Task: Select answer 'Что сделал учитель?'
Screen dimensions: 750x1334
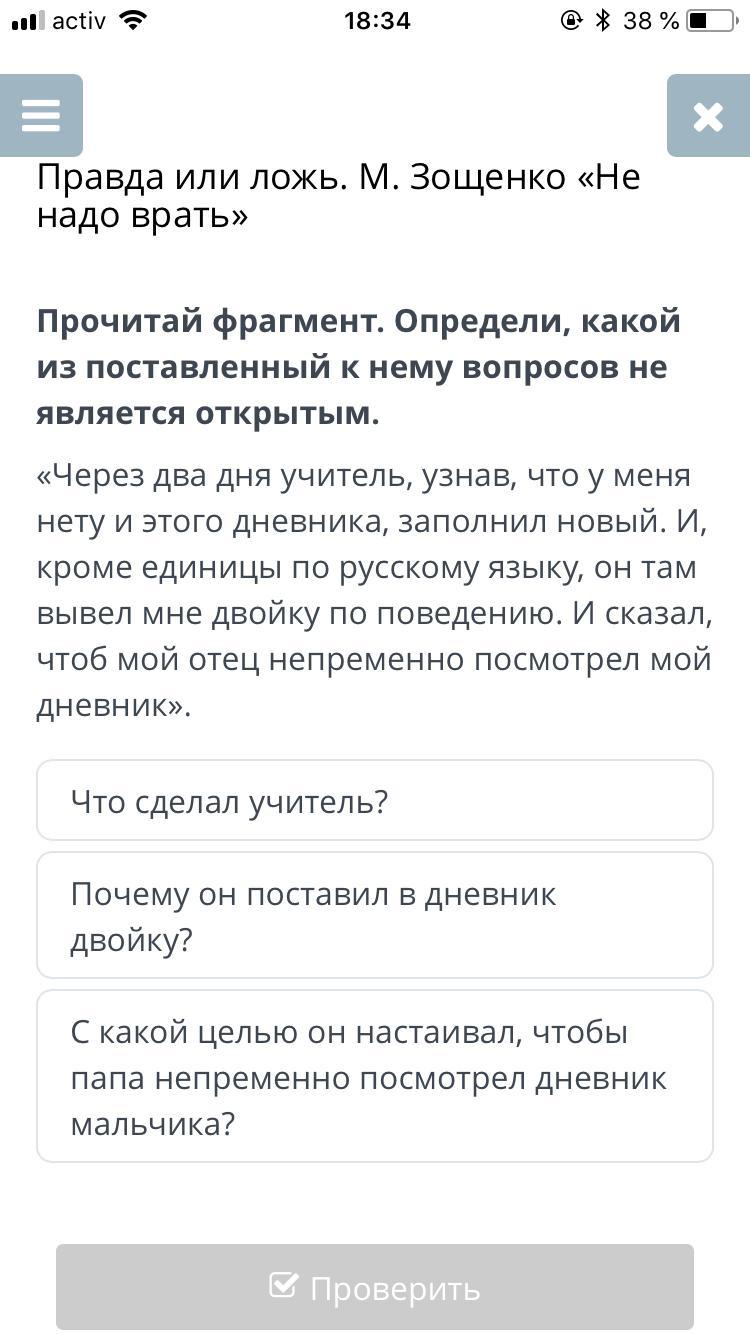Action: point(374,800)
